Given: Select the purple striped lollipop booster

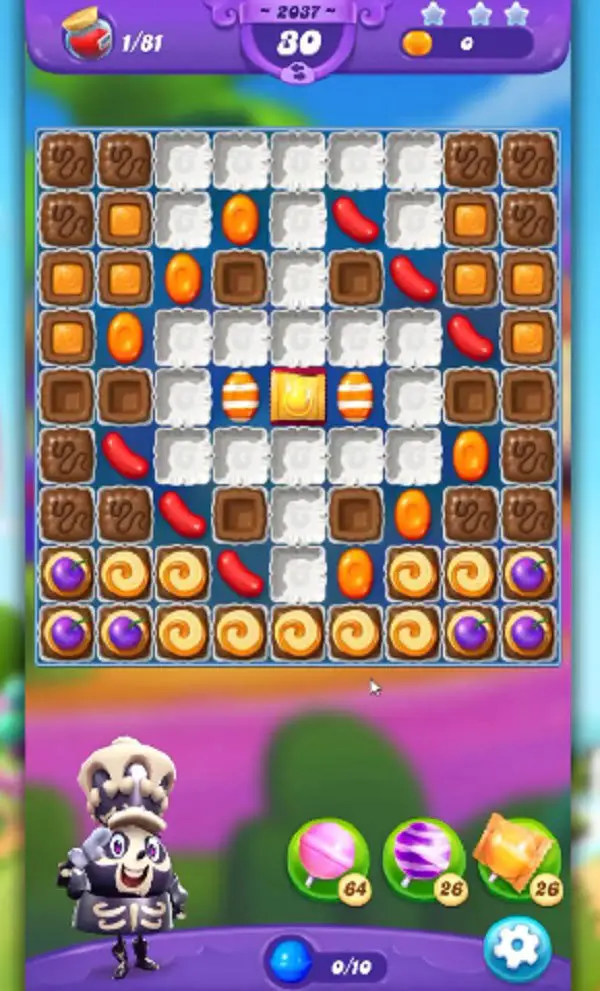Looking at the screenshot, I should [423, 857].
